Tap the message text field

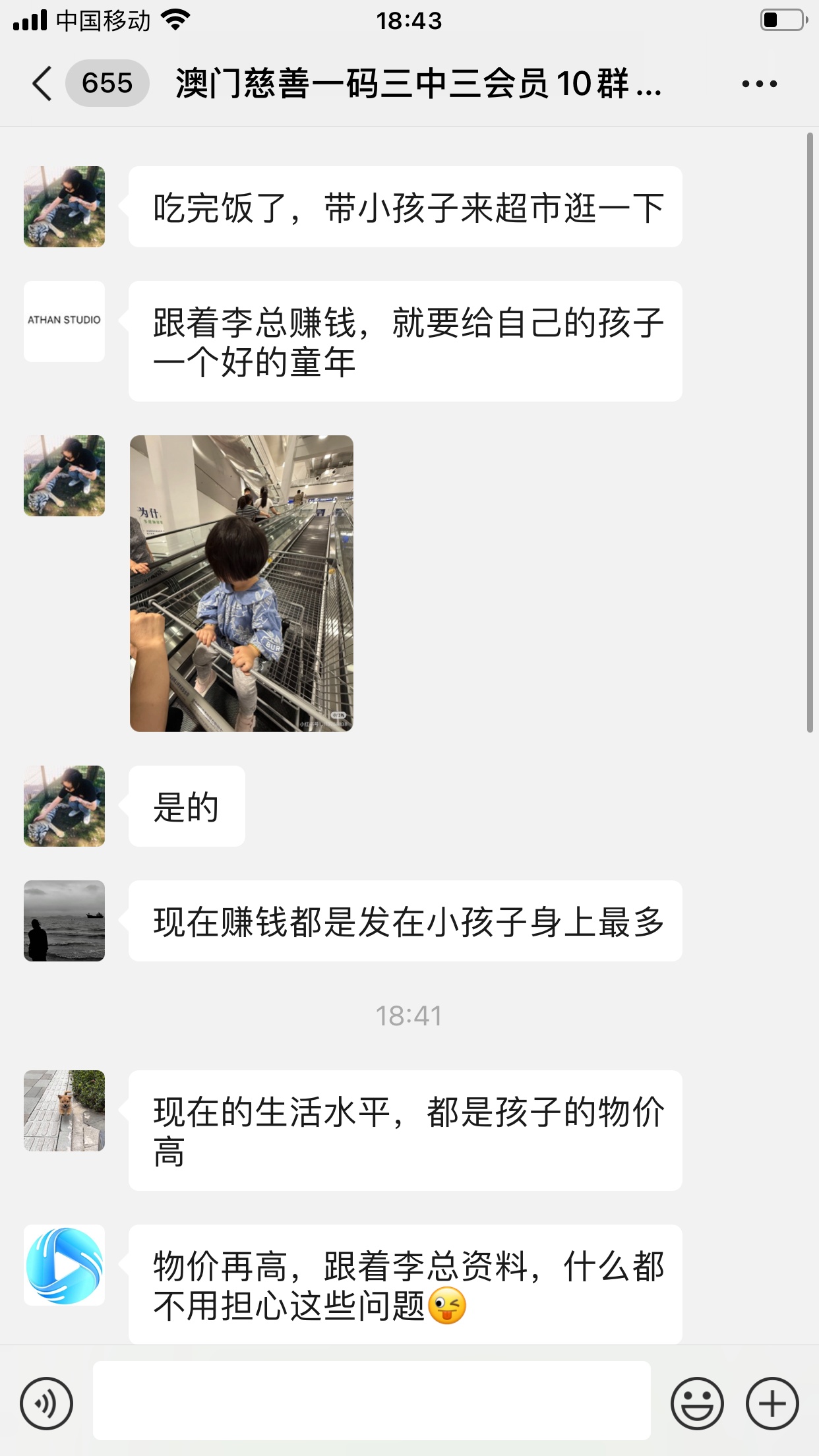(371, 1401)
